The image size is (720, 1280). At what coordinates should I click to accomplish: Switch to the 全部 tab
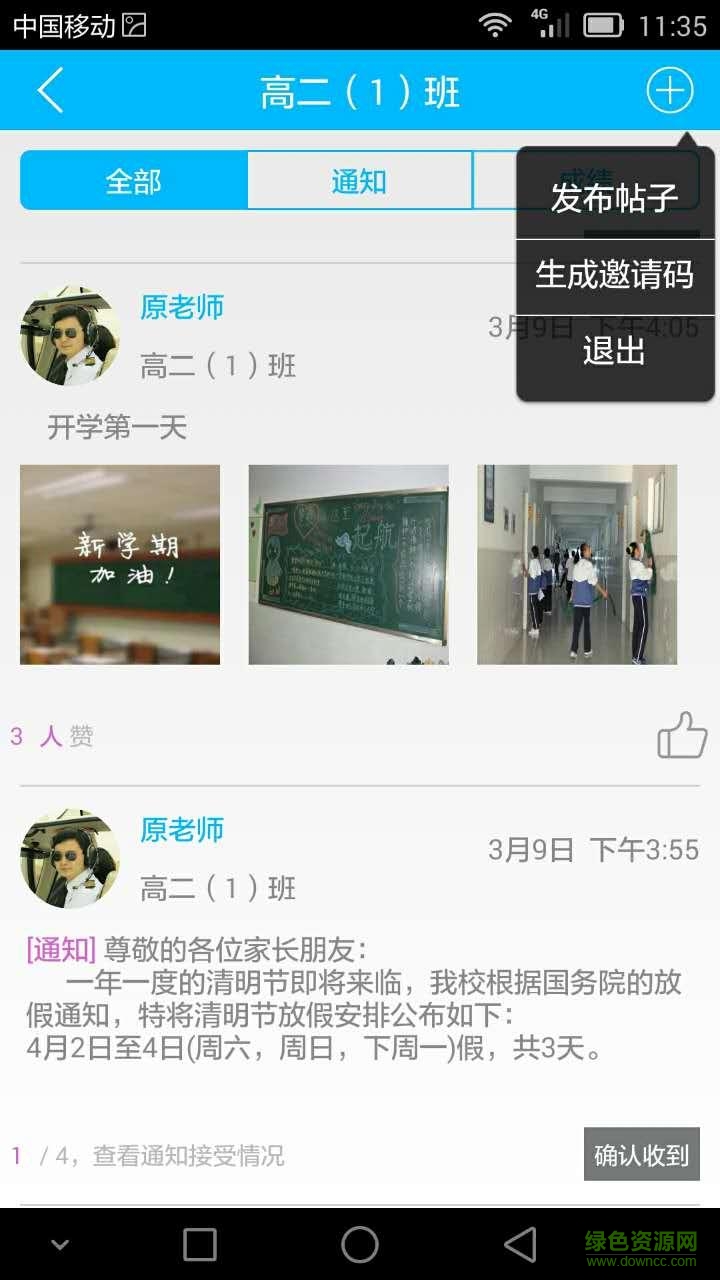[x=134, y=181]
